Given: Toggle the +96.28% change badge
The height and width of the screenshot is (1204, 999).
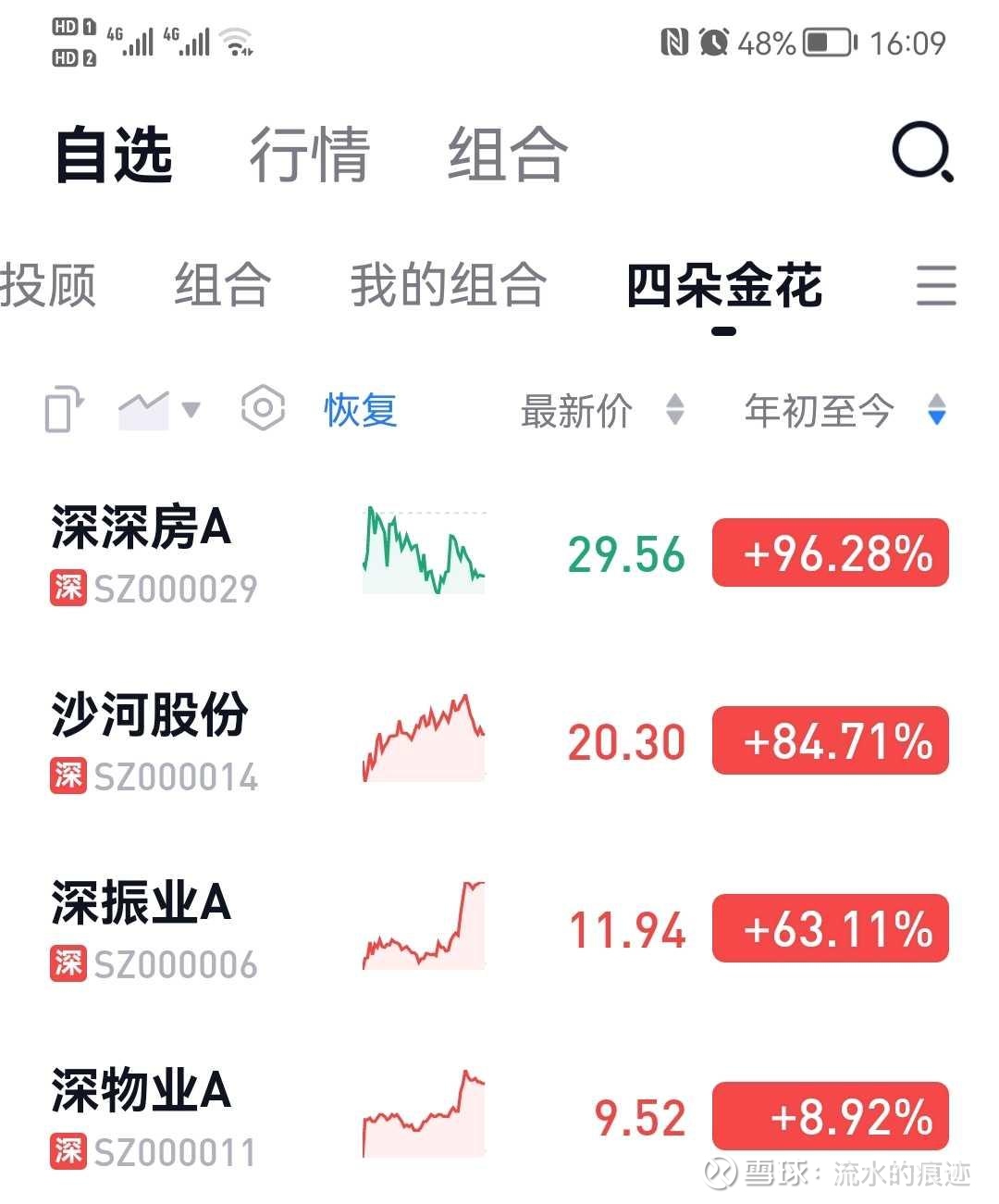Looking at the screenshot, I should click(830, 553).
